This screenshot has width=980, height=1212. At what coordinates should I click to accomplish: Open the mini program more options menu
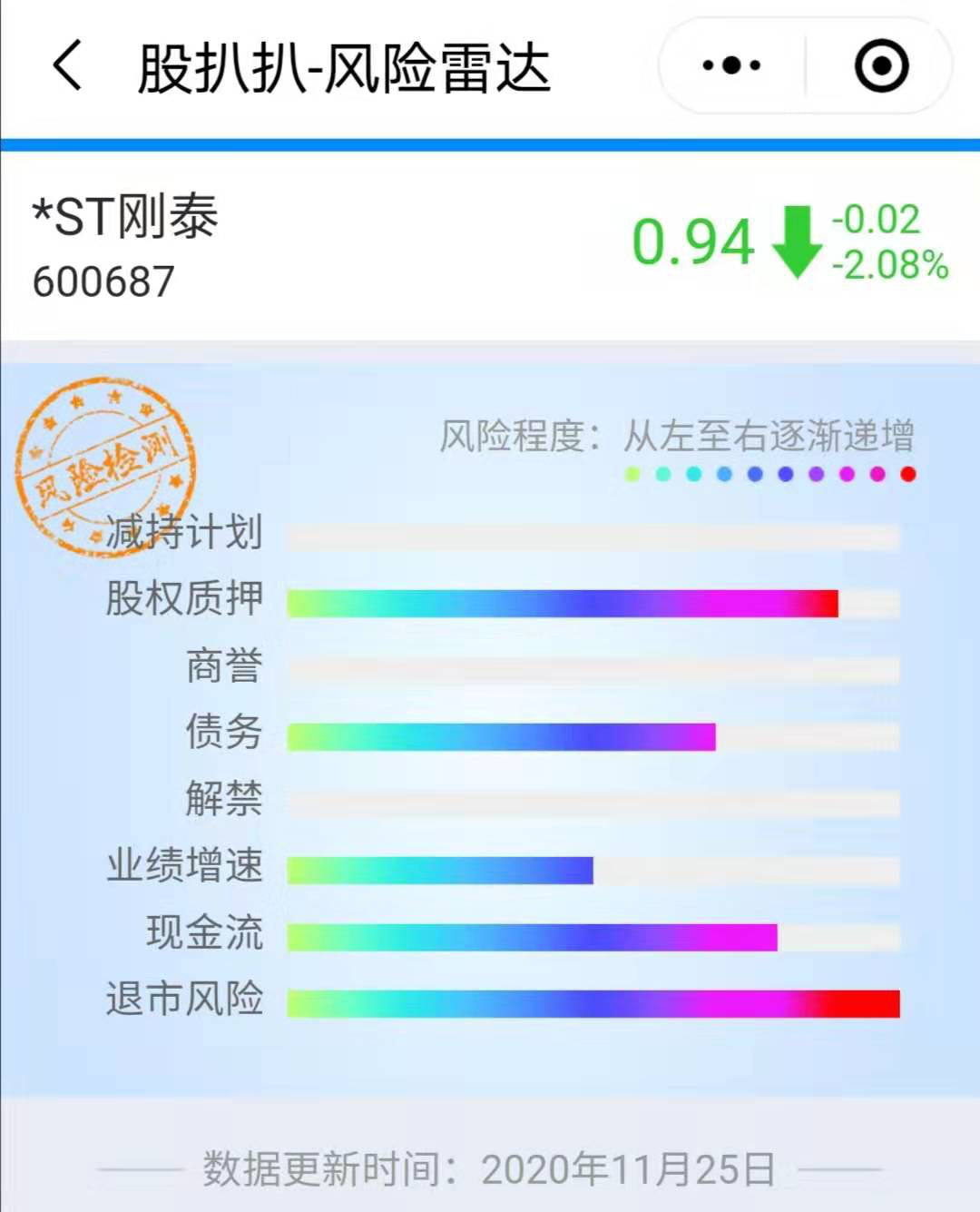click(x=731, y=65)
